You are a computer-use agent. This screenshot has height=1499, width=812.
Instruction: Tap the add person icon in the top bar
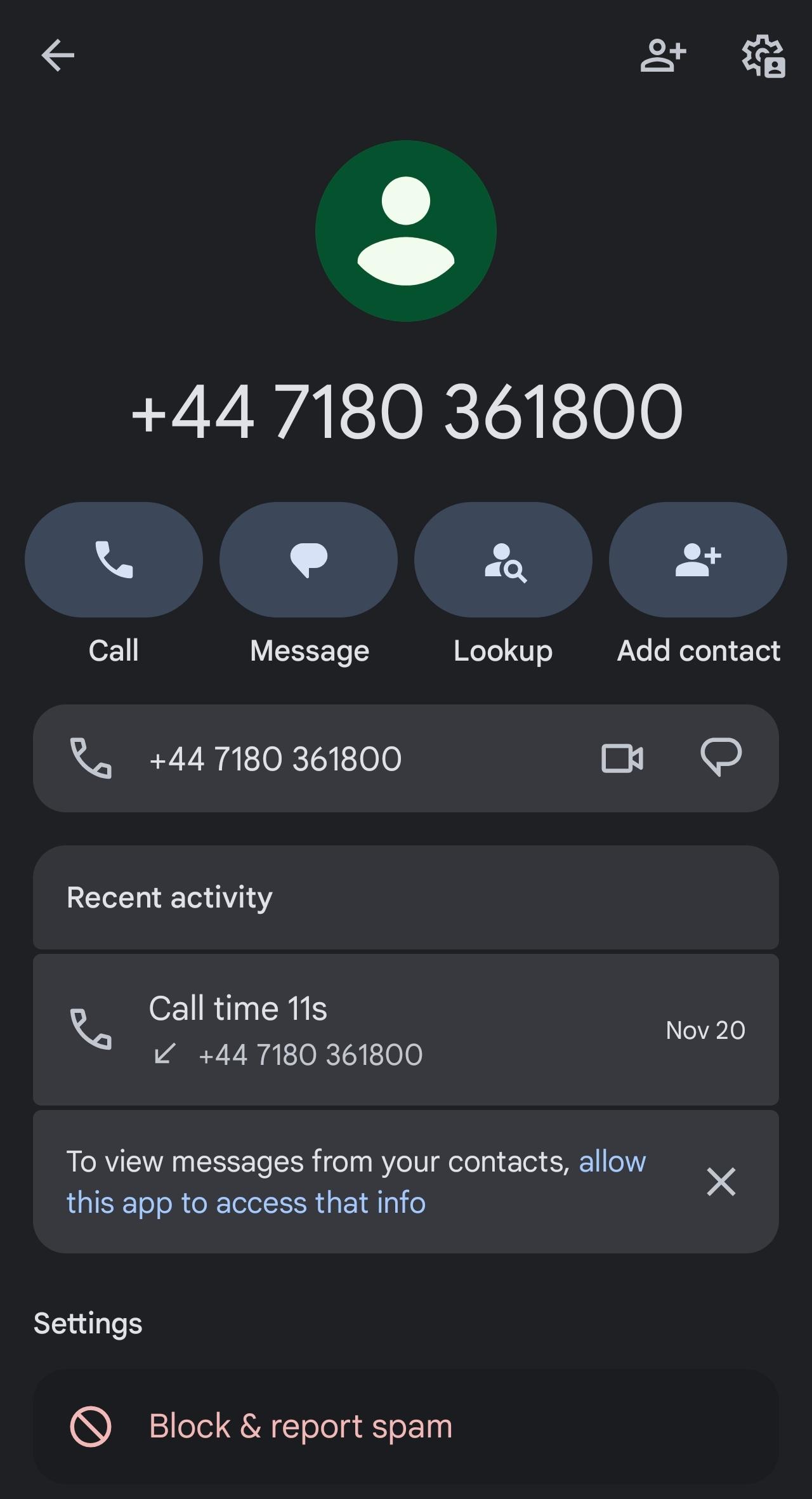point(663,56)
